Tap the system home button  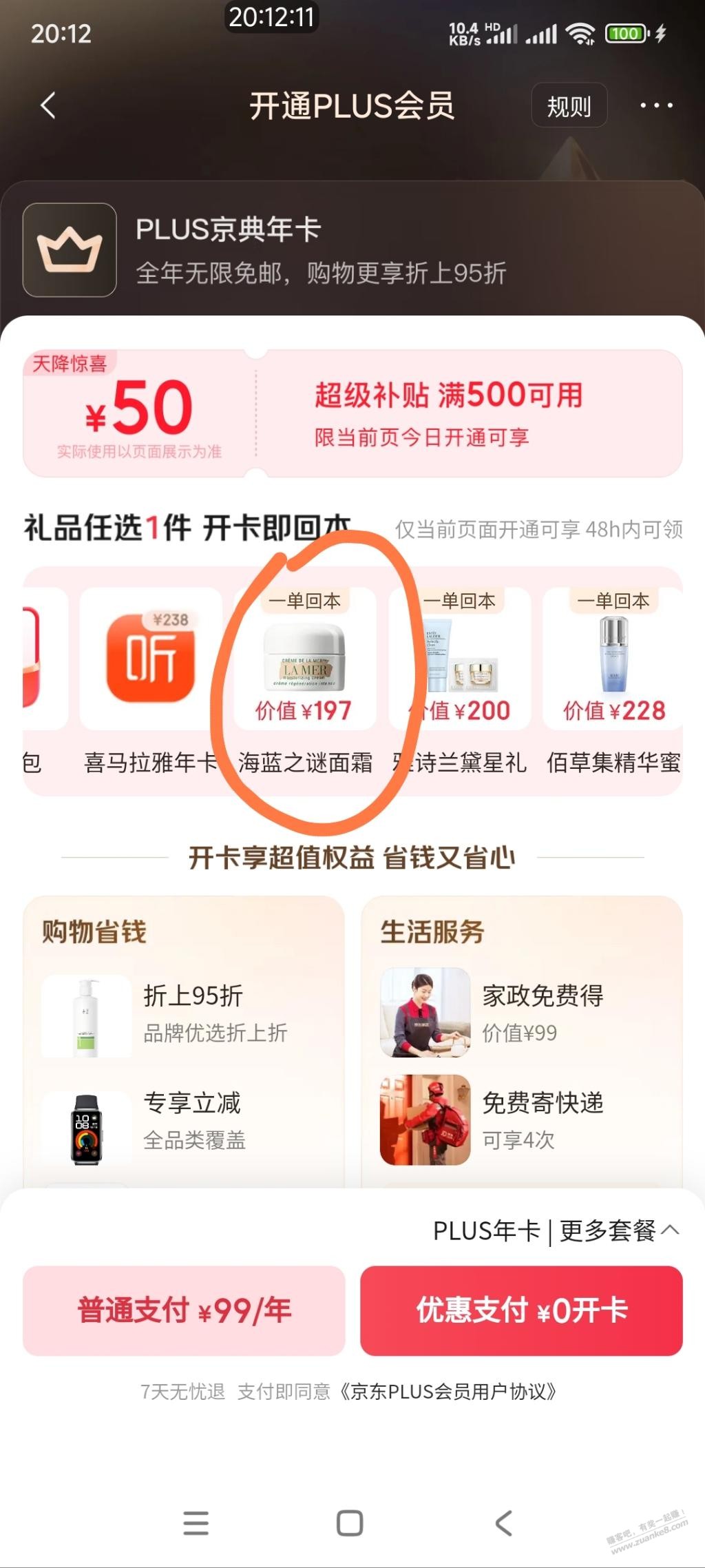(x=350, y=1523)
